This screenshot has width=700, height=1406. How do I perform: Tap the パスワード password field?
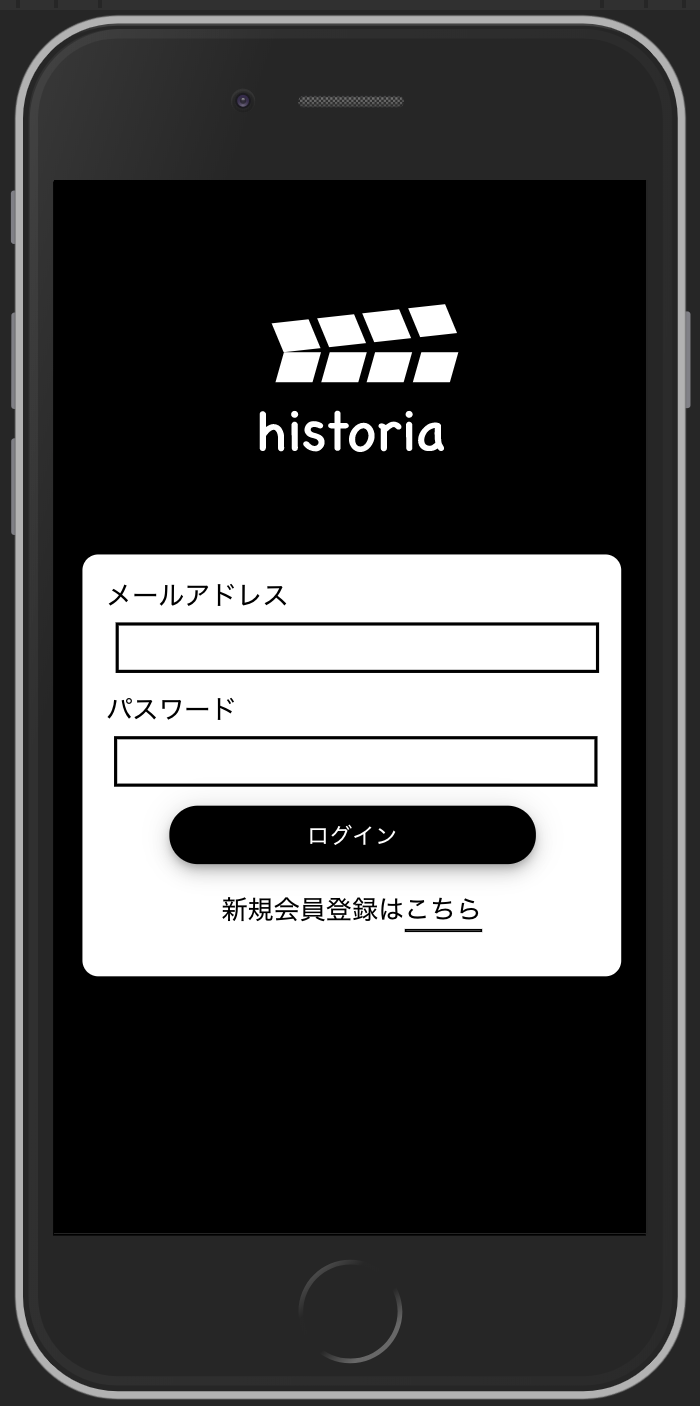(355, 761)
